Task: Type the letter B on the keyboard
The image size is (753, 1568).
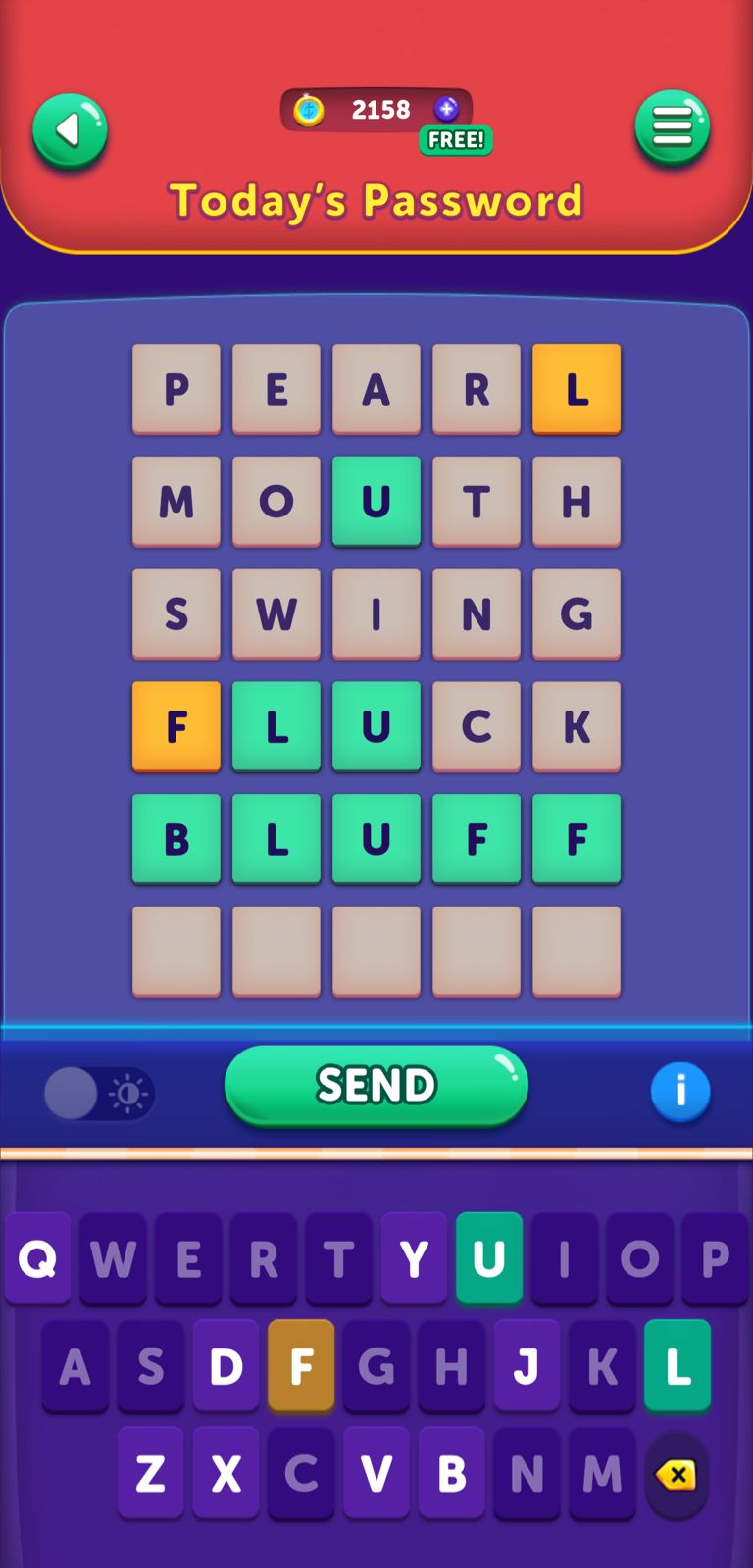Action: tap(451, 1472)
